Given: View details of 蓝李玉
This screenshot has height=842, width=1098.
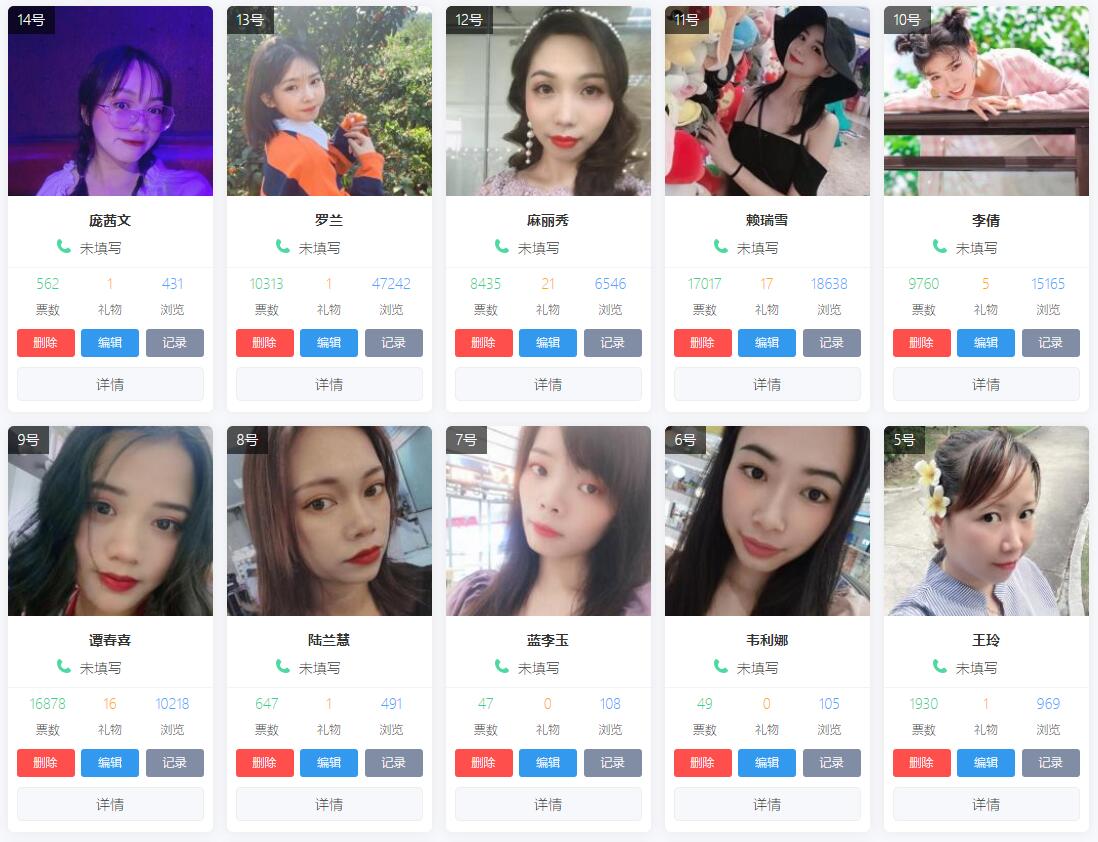Looking at the screenshot, I should click(548, 804).
